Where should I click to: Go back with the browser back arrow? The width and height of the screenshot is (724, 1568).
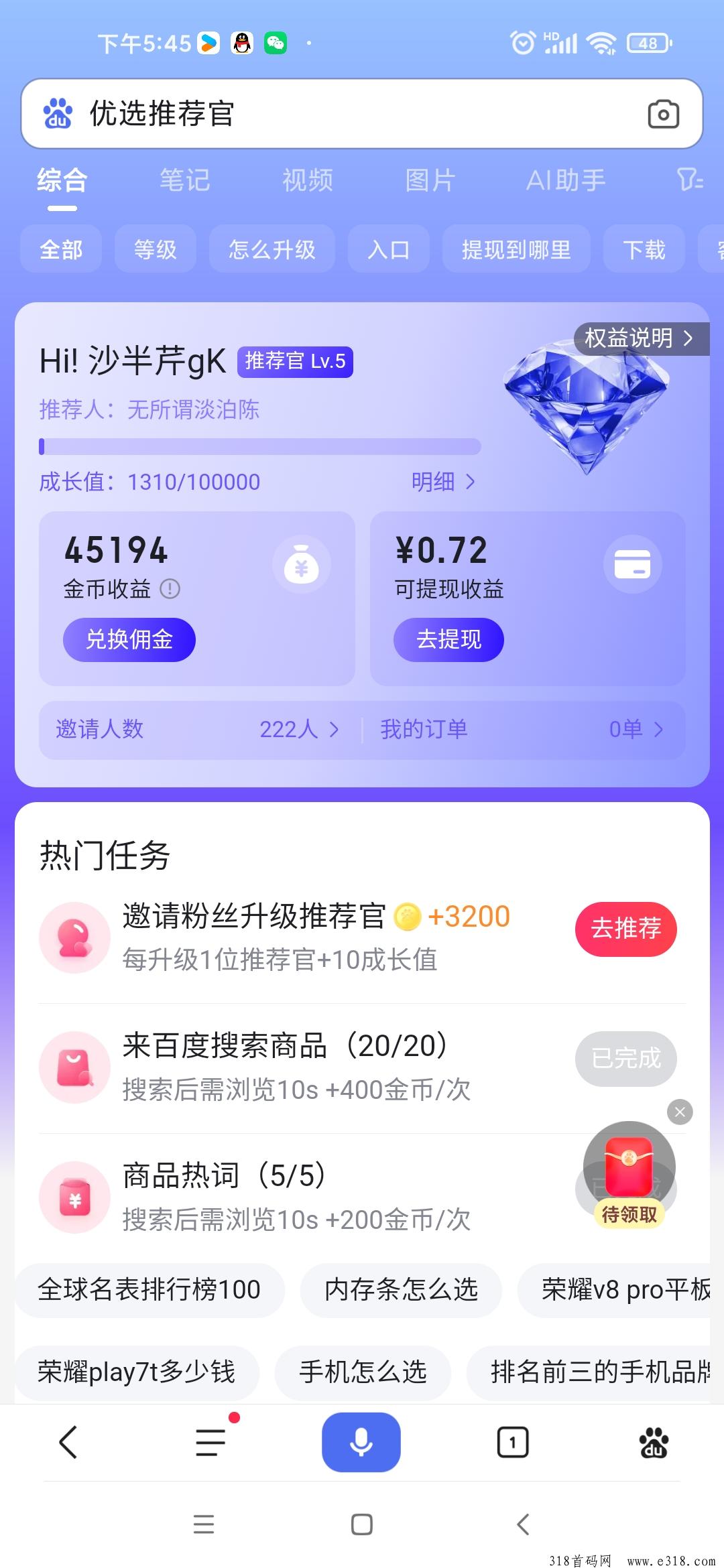click(x=68, y=1442)
